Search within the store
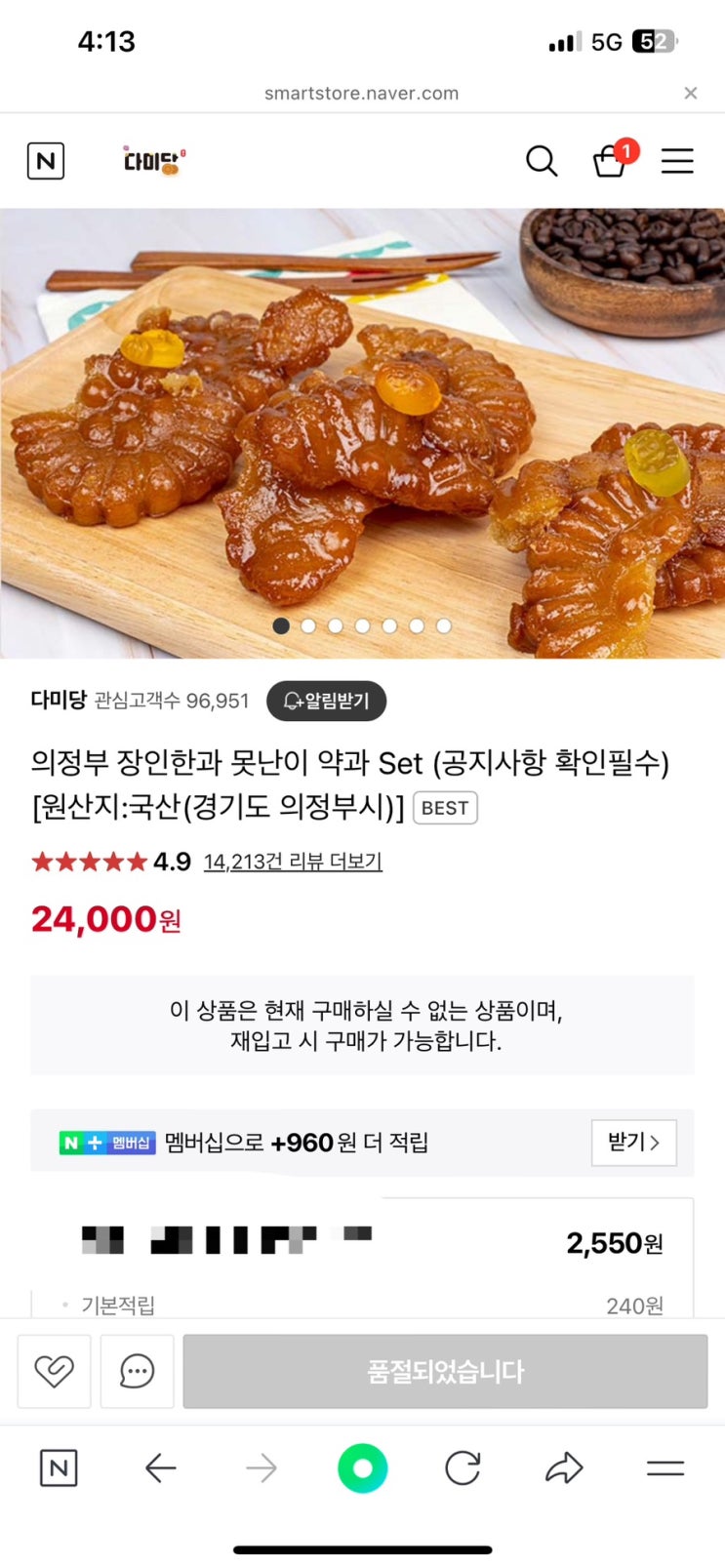Image resolution: width=725 pixels, height=1568 pixels. (x=542, y=161)
